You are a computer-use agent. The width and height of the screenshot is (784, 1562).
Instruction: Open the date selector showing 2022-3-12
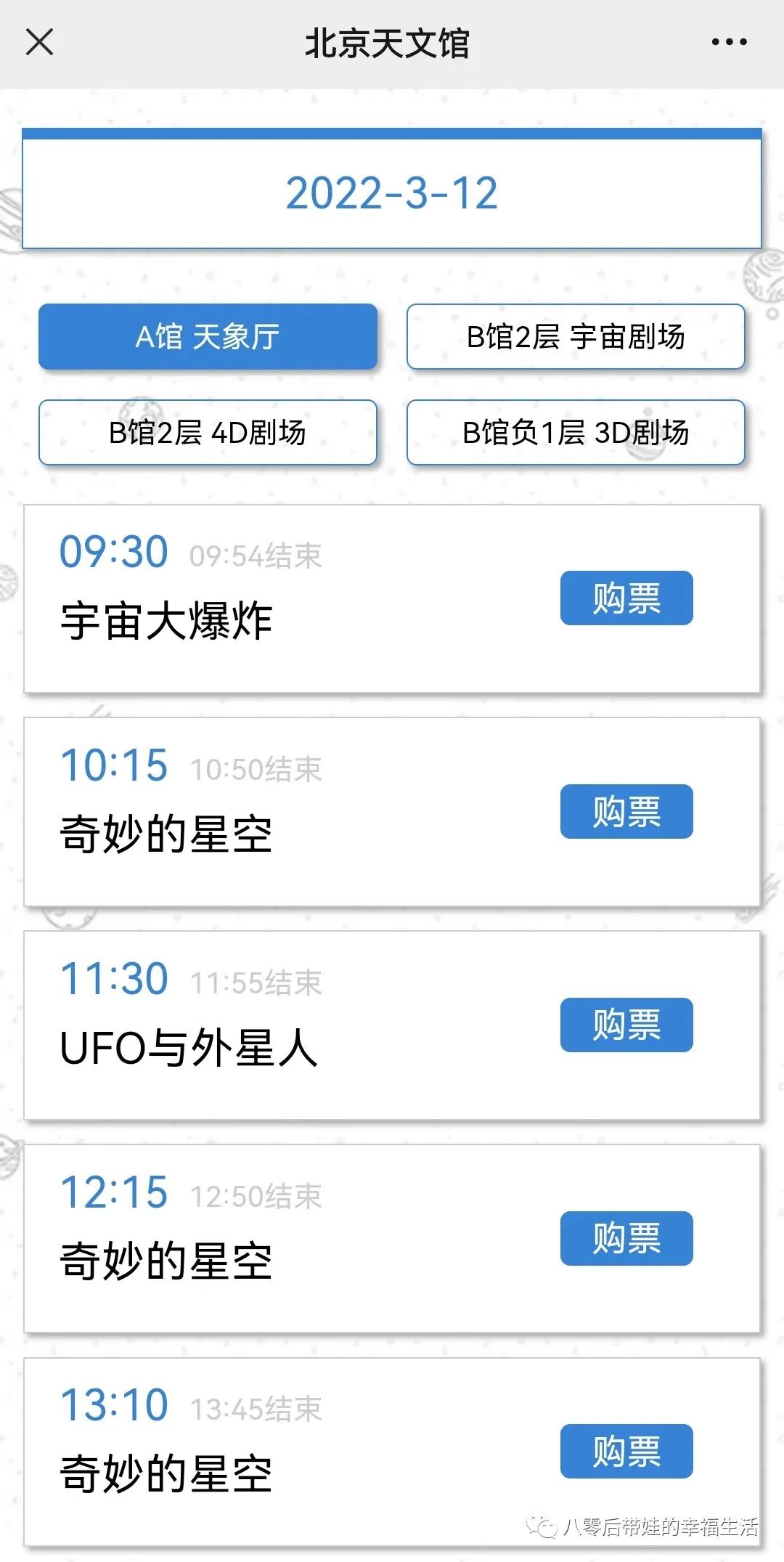[392, 191]
